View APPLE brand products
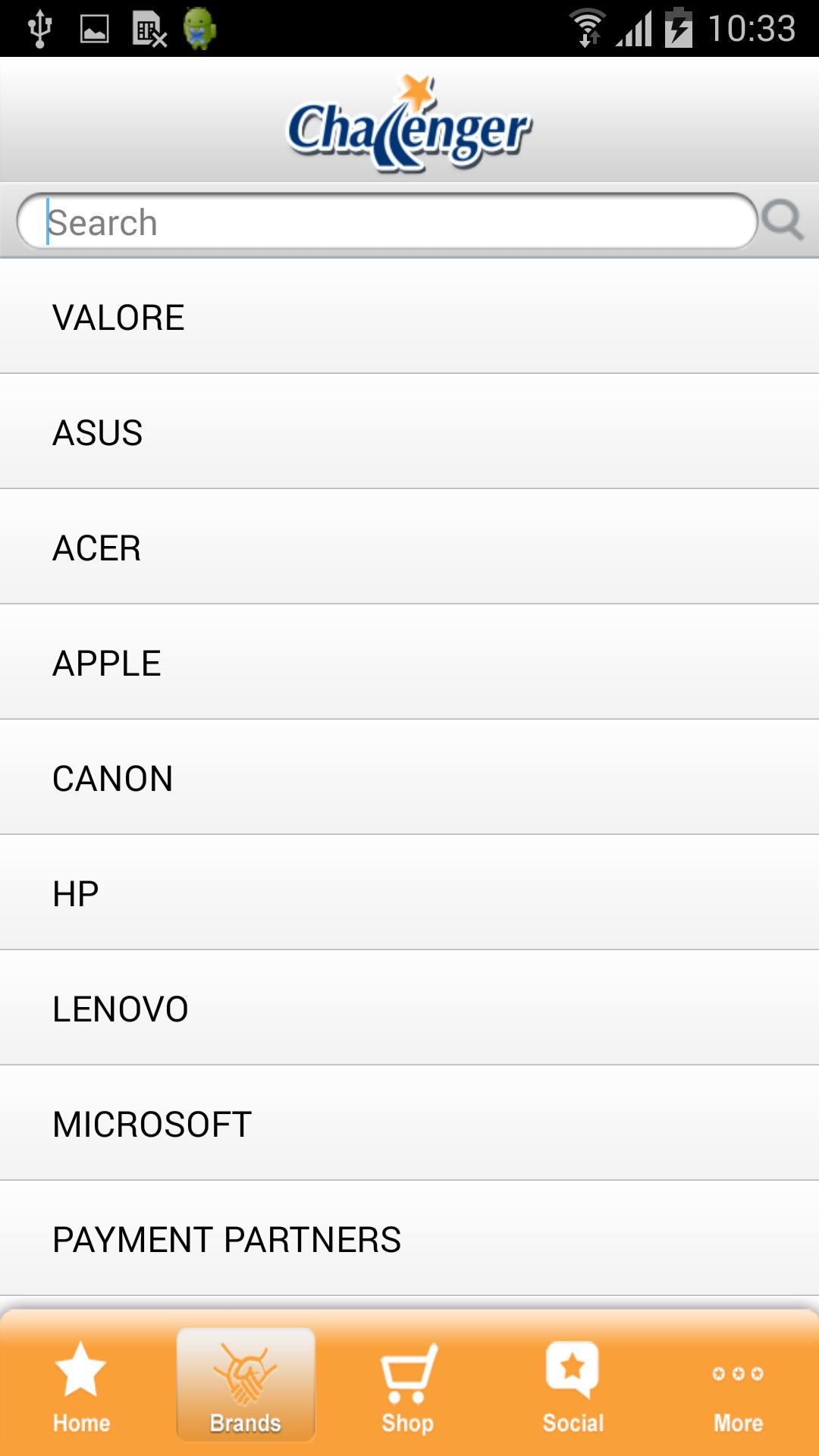 409,663
